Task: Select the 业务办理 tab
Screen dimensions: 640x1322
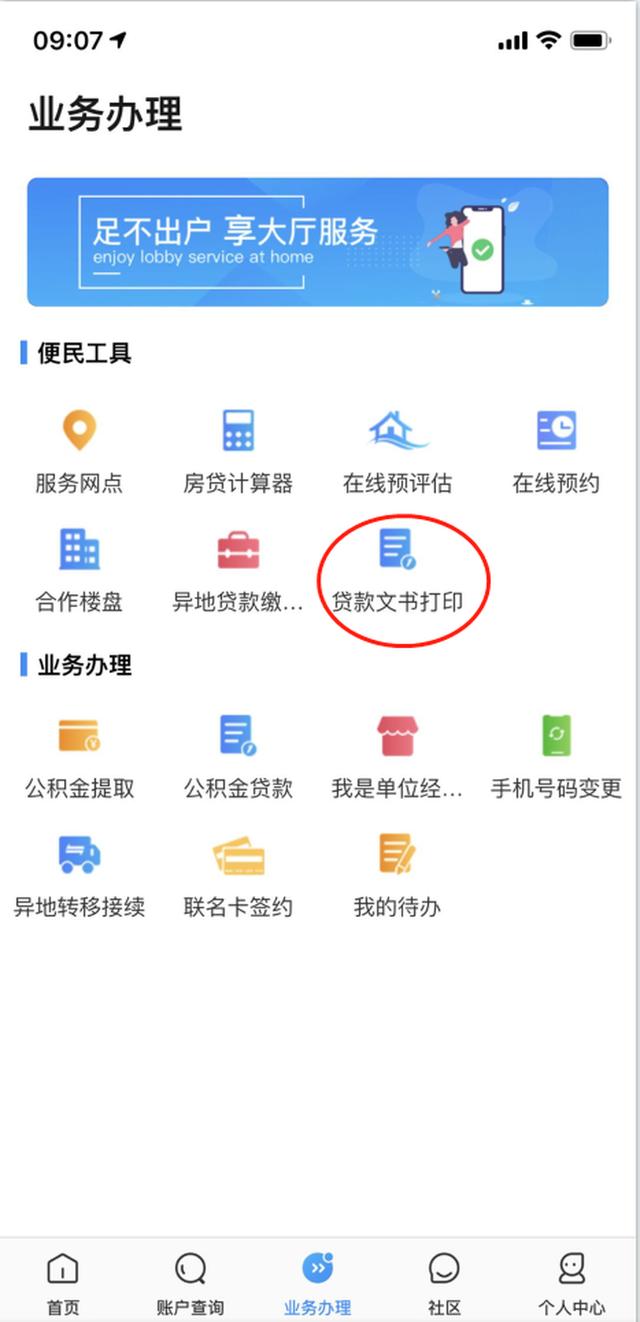Action: [318, 1283]
